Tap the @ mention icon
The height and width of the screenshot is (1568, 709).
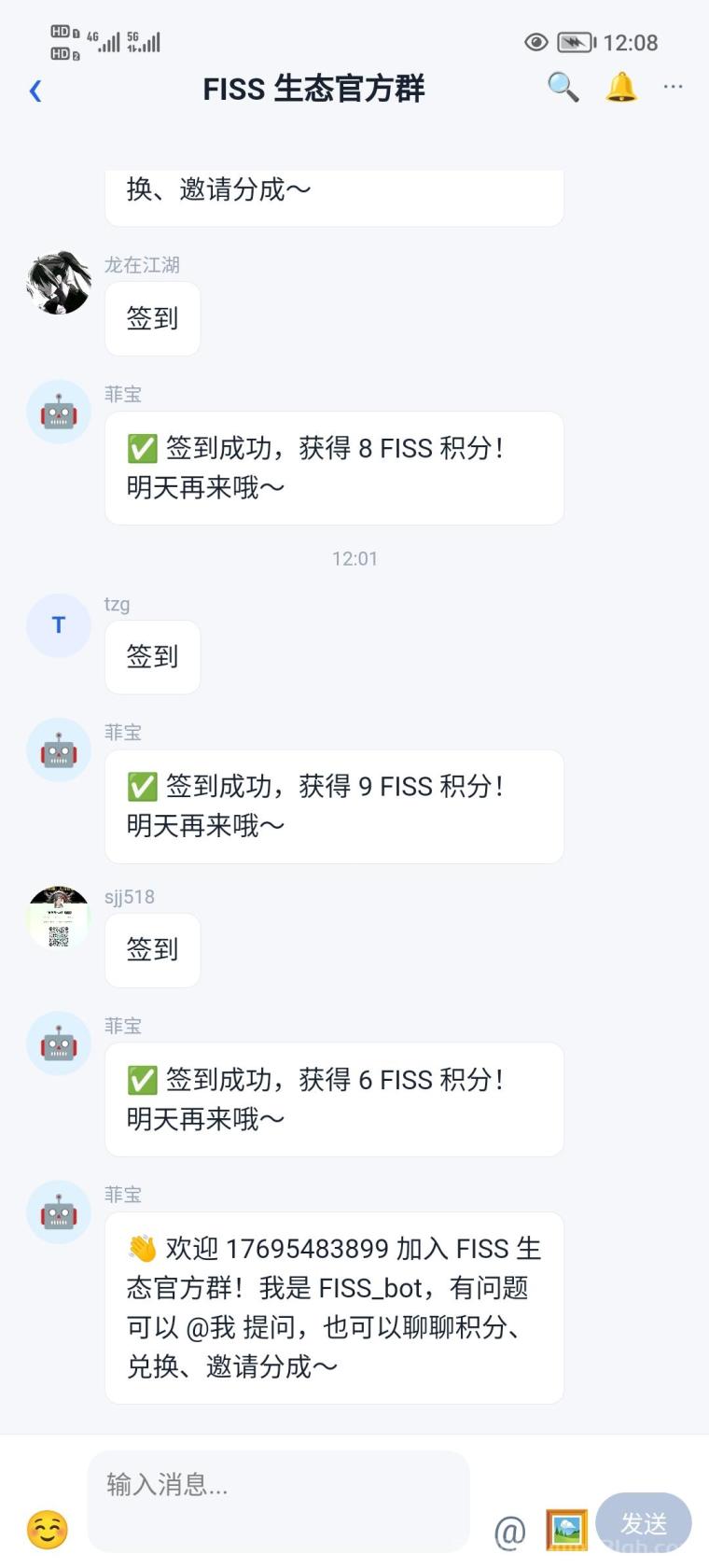click(x=510, y=1531)
